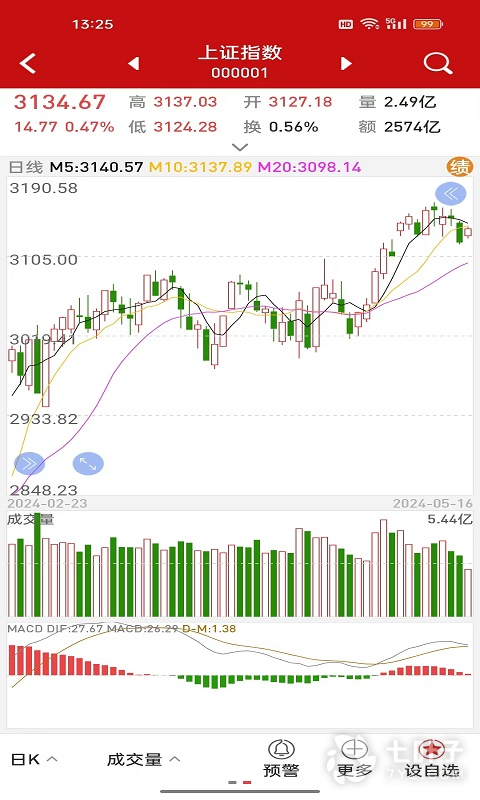Screen dimensions: 480x800
Task: Tap the orange 绩 badge
Action: pyautogui.click(x=460, y=167)
